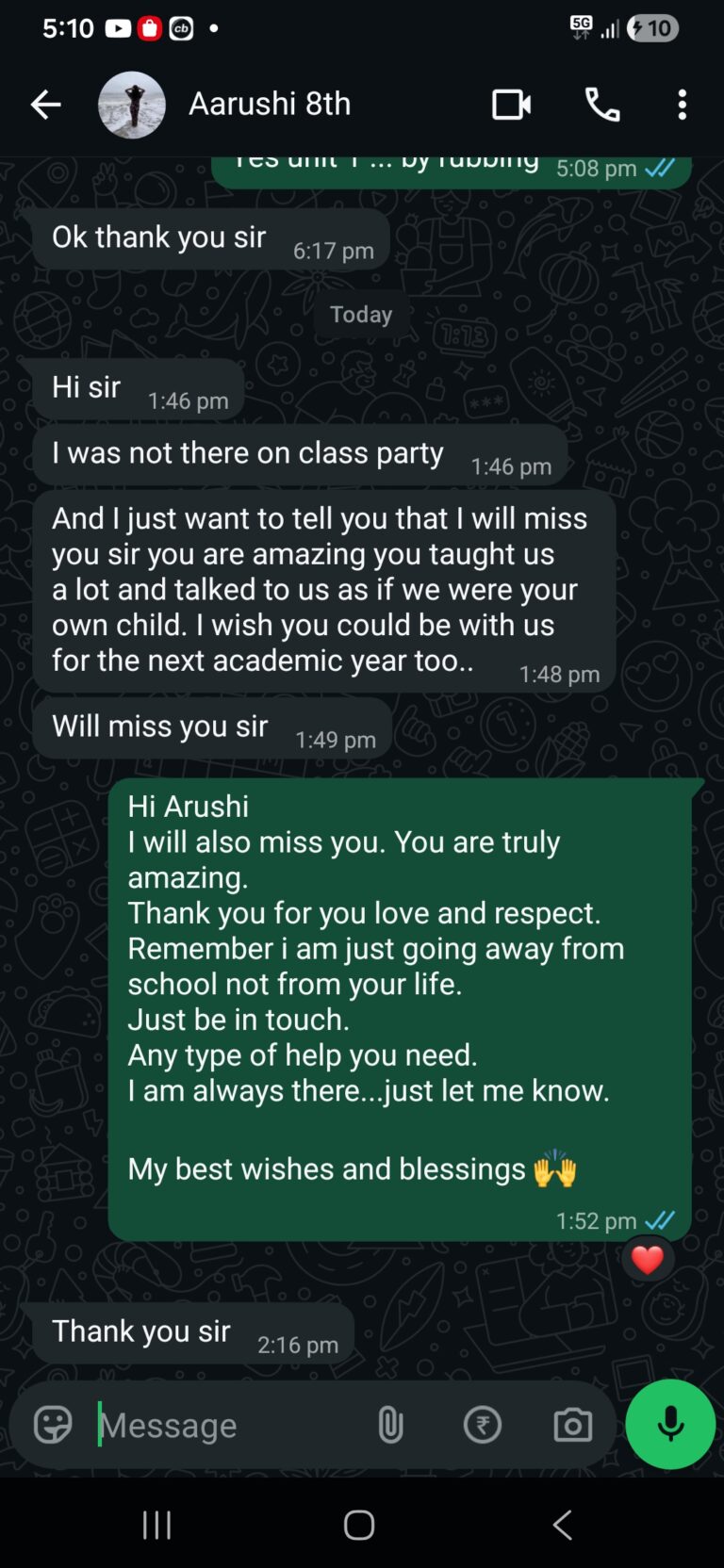Start a video call with Aarushi 8th
Image resolution: width=724 pixels, height=1568 pixels.
point(511,105)
